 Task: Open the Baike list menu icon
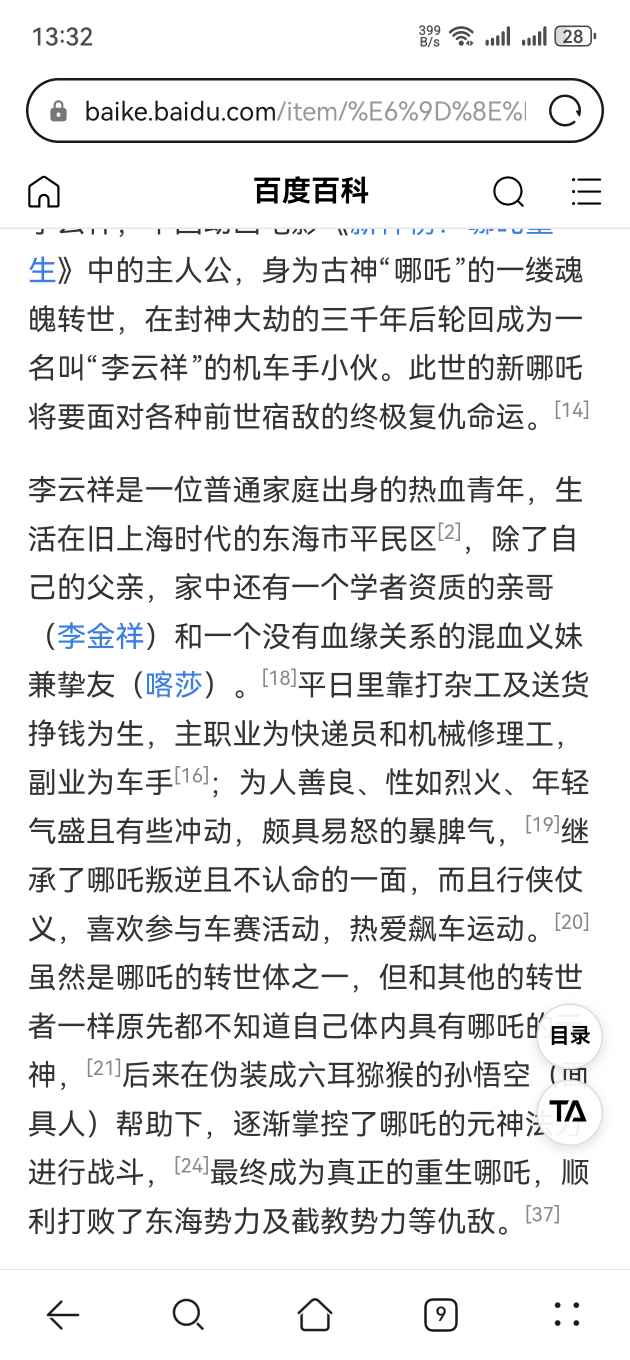click(586, 191)
